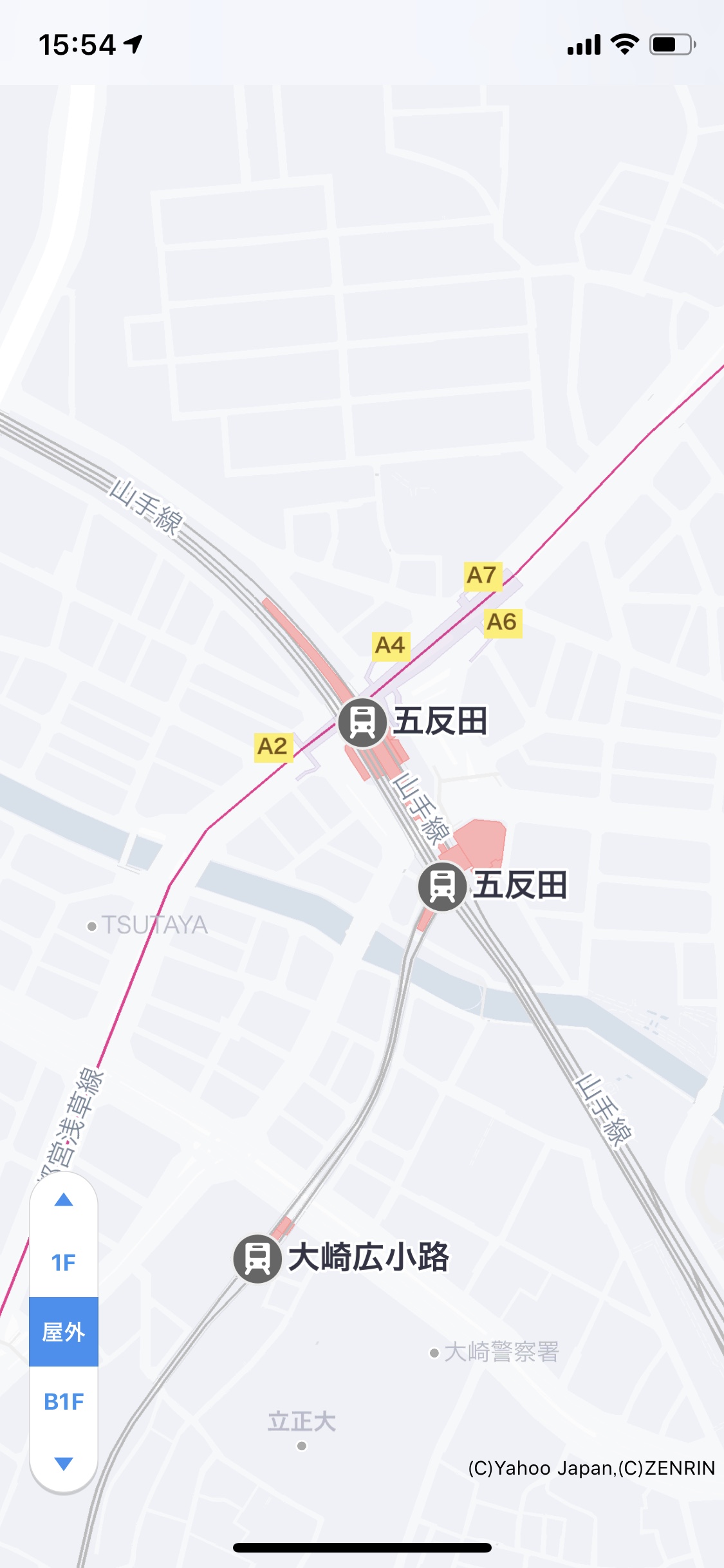Select the A7 exit marker

(482, 575)
